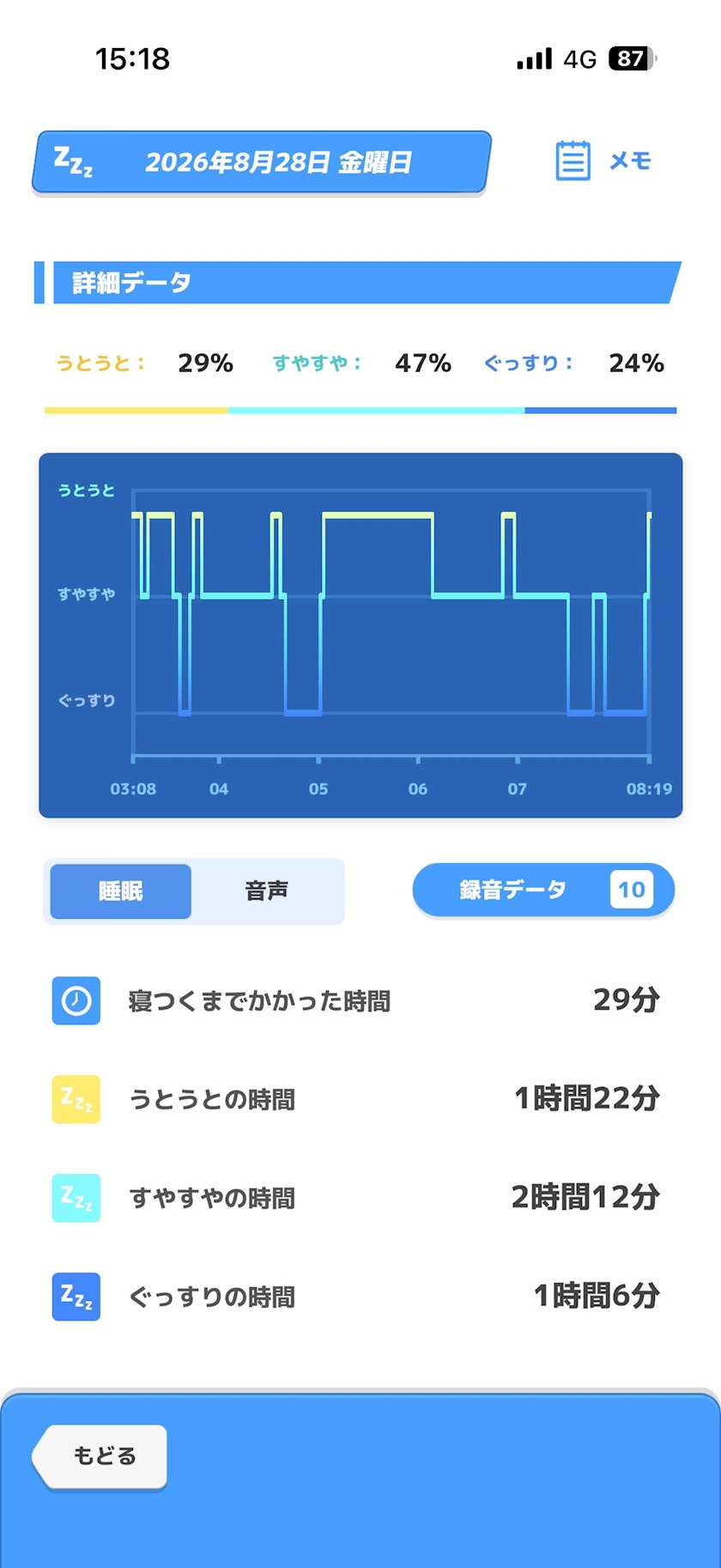Open the メモ note button
Screen dimensions: 721x1568
603,161
